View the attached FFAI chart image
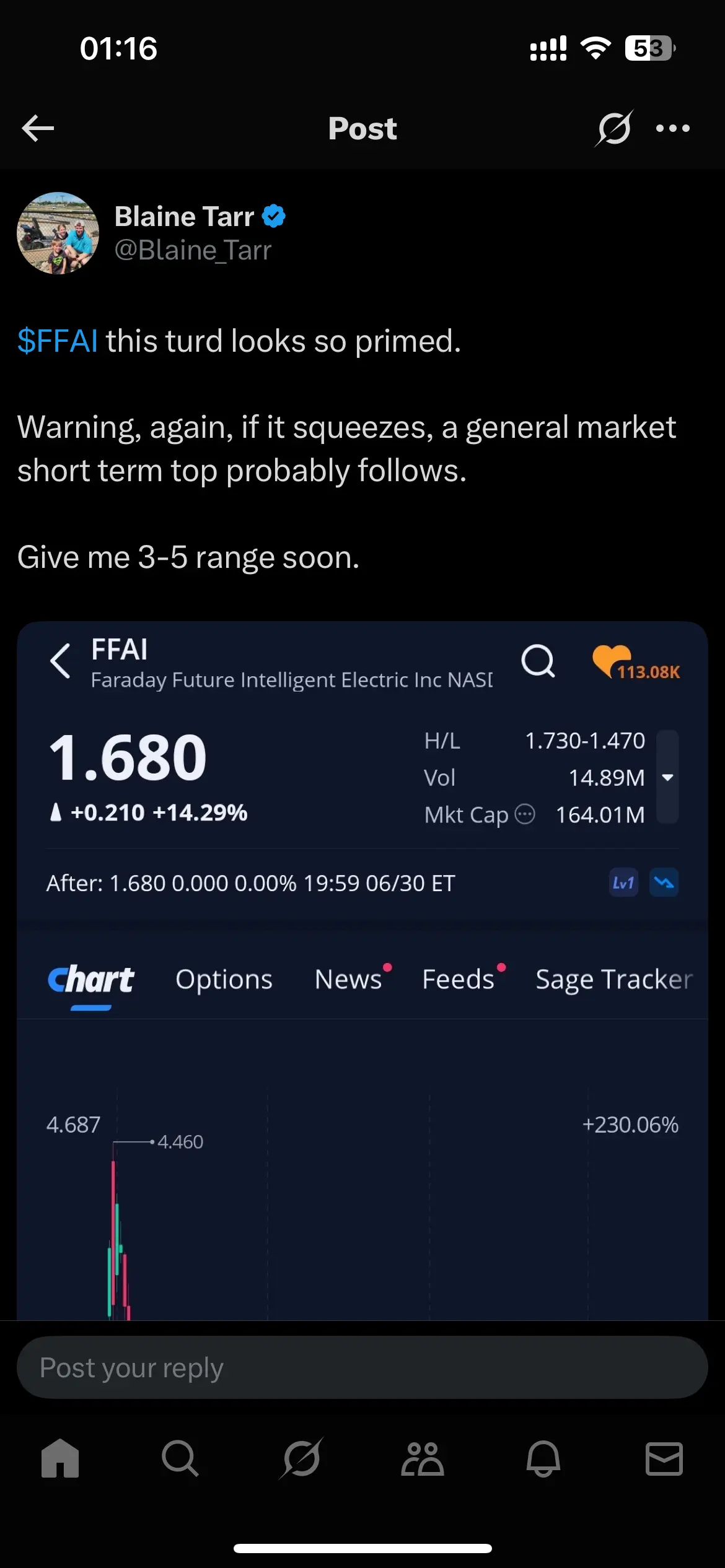Image resolution: width=725 pixels, height=1568 pixels. (362, 970)
